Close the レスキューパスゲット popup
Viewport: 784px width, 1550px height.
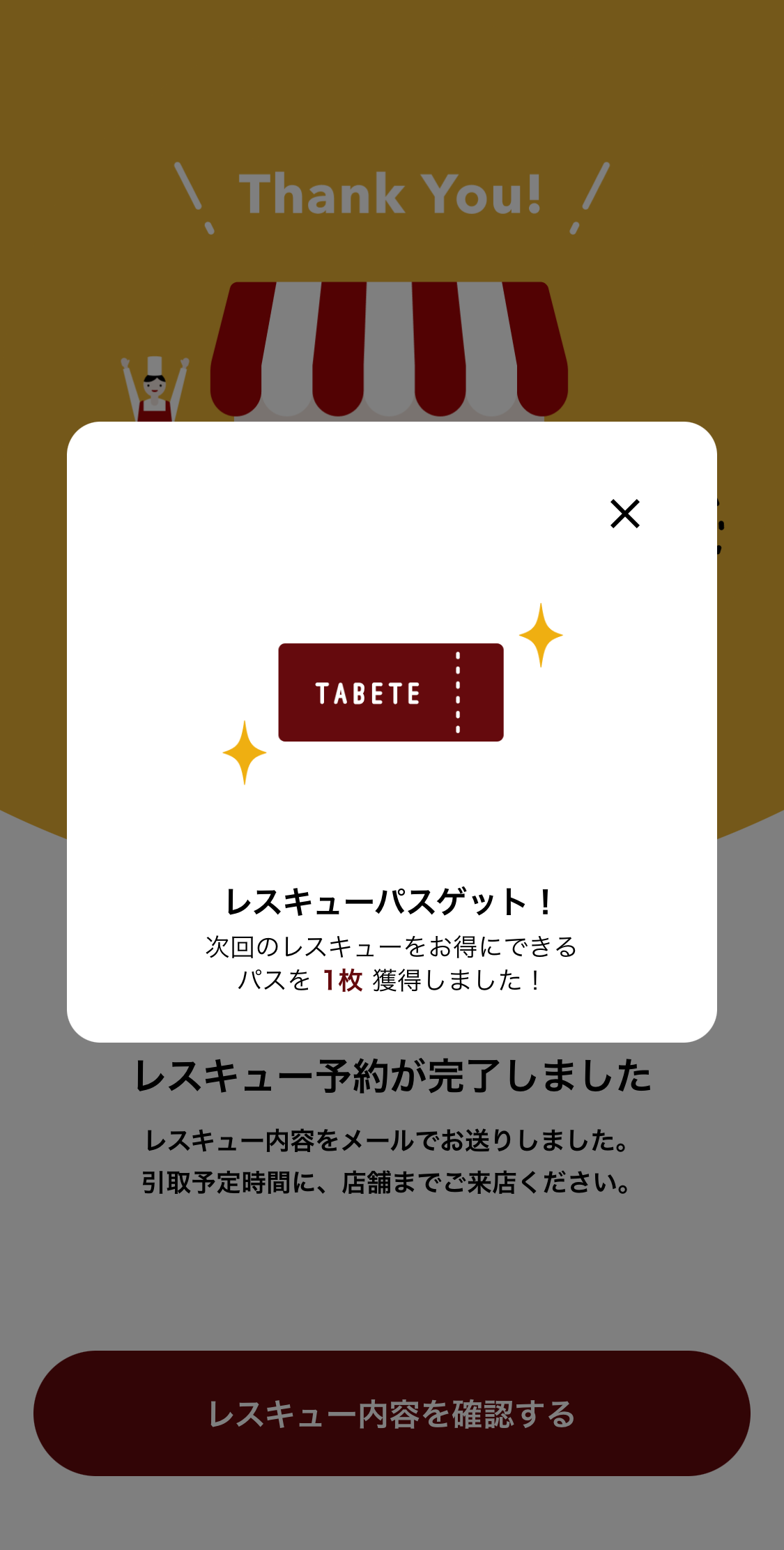625,514
